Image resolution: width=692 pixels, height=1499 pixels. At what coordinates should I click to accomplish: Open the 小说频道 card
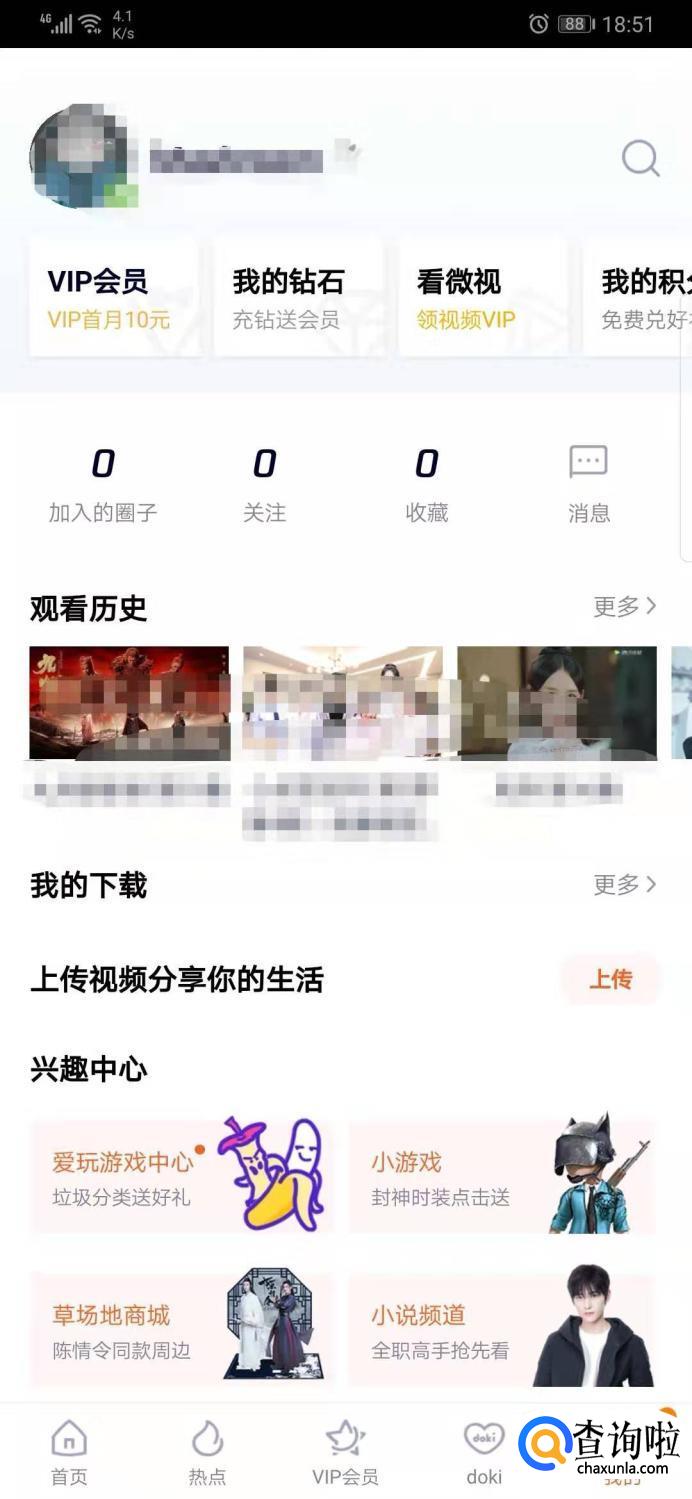click(501, 1329)
